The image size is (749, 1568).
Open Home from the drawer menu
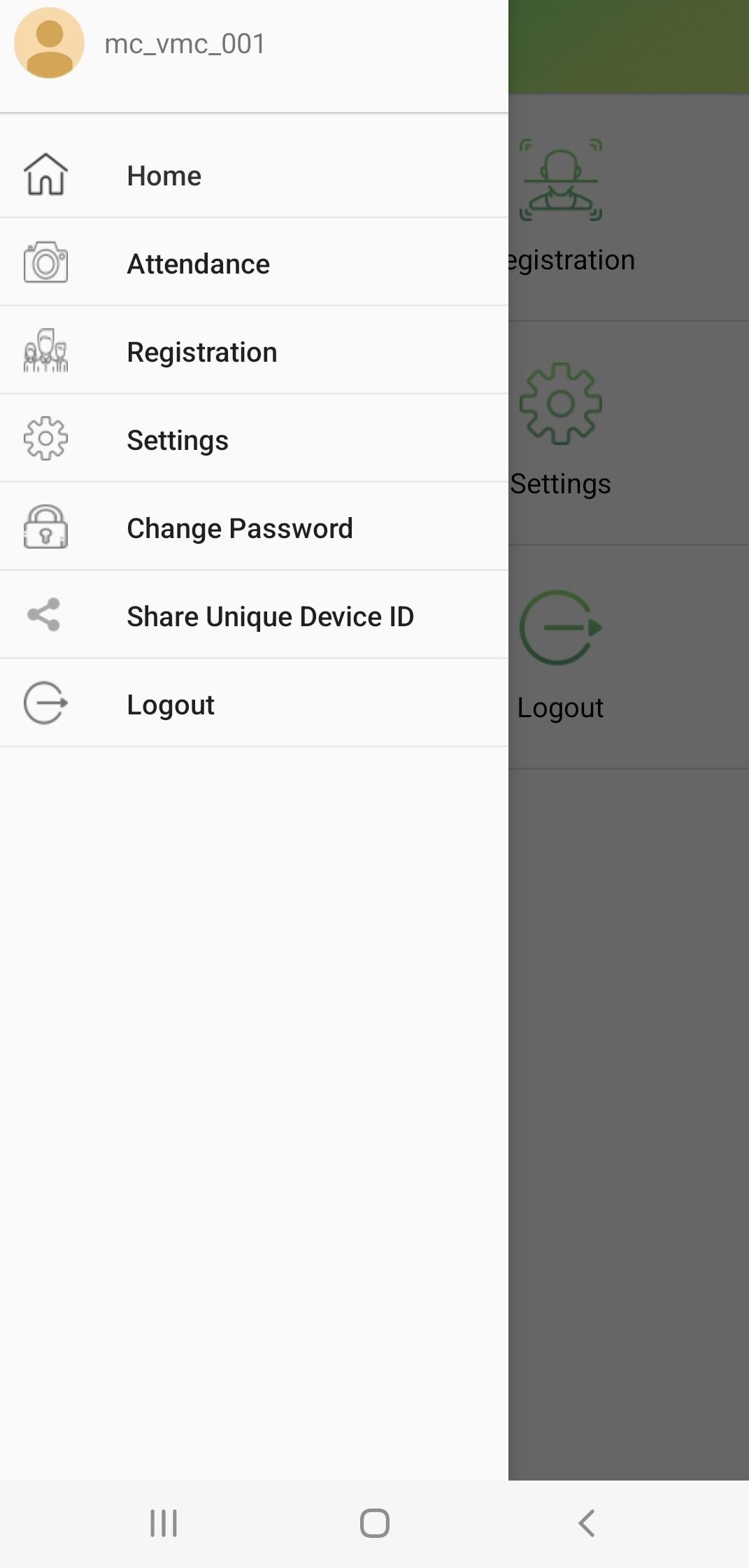click(x=254, y=175)
